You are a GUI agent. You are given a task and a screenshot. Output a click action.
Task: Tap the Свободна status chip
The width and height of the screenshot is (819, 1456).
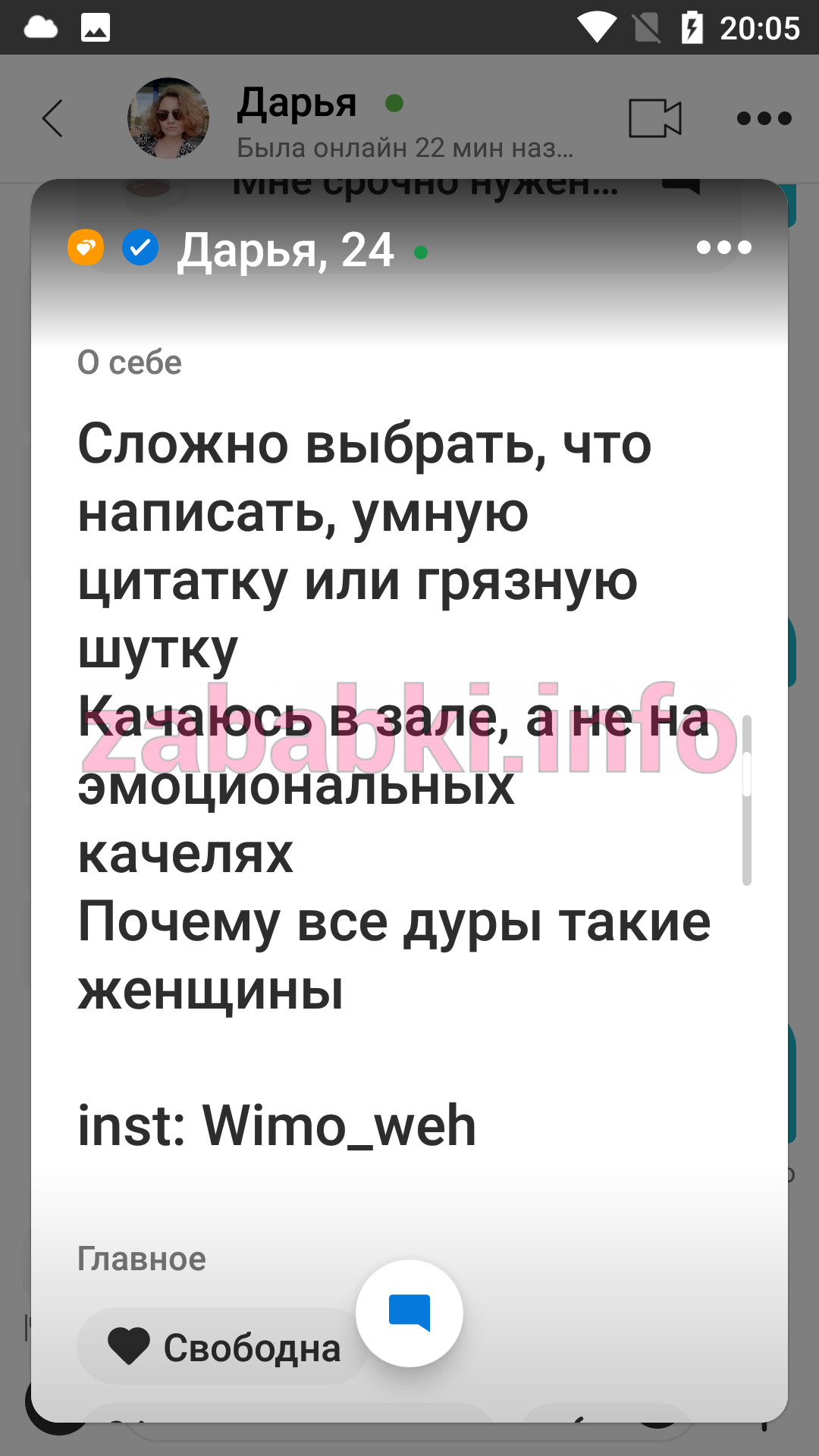(222, 1347)
